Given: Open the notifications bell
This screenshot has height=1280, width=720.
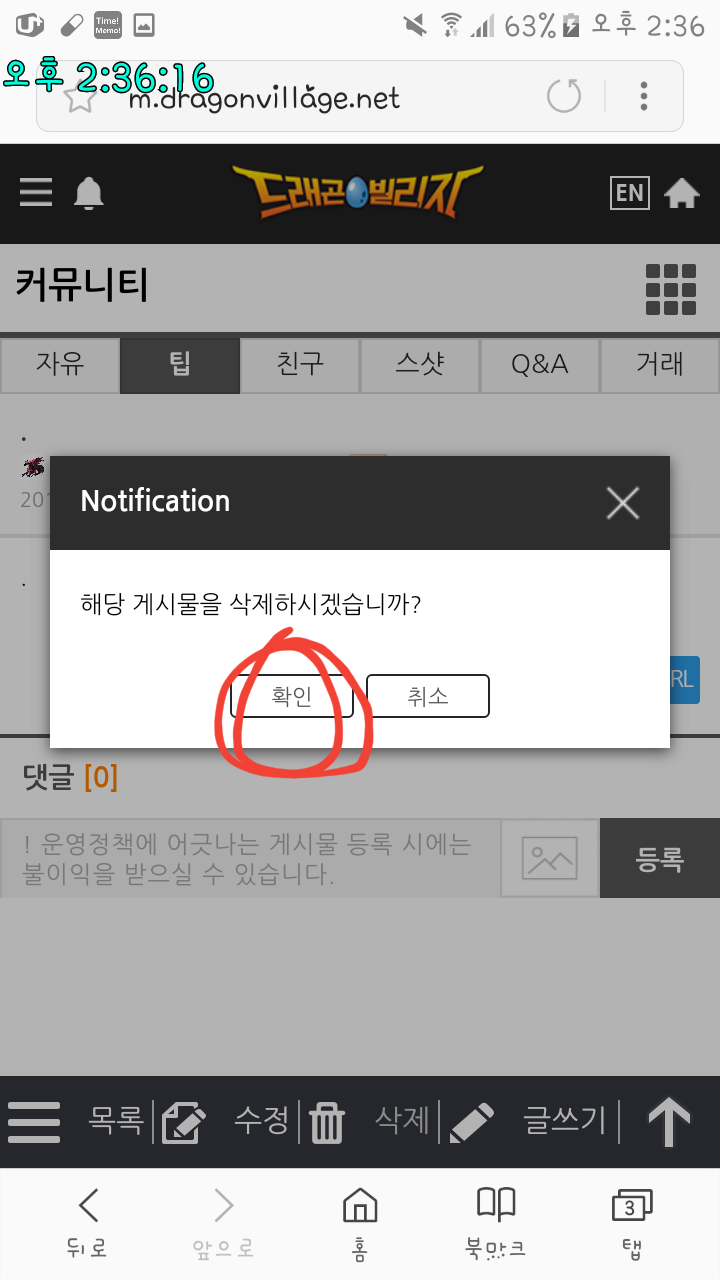Looking at the screenshot, I should (x=89, y=193).
